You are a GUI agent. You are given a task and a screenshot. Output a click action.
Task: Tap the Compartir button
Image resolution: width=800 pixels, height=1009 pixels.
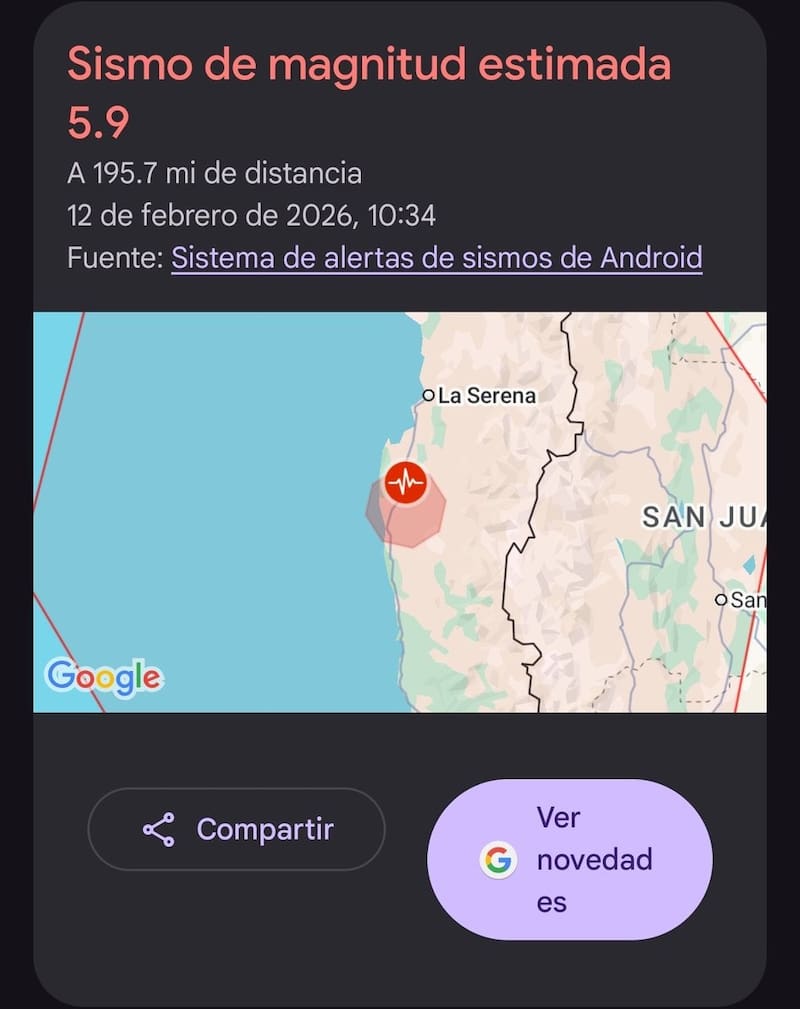[x=237, y=829]
